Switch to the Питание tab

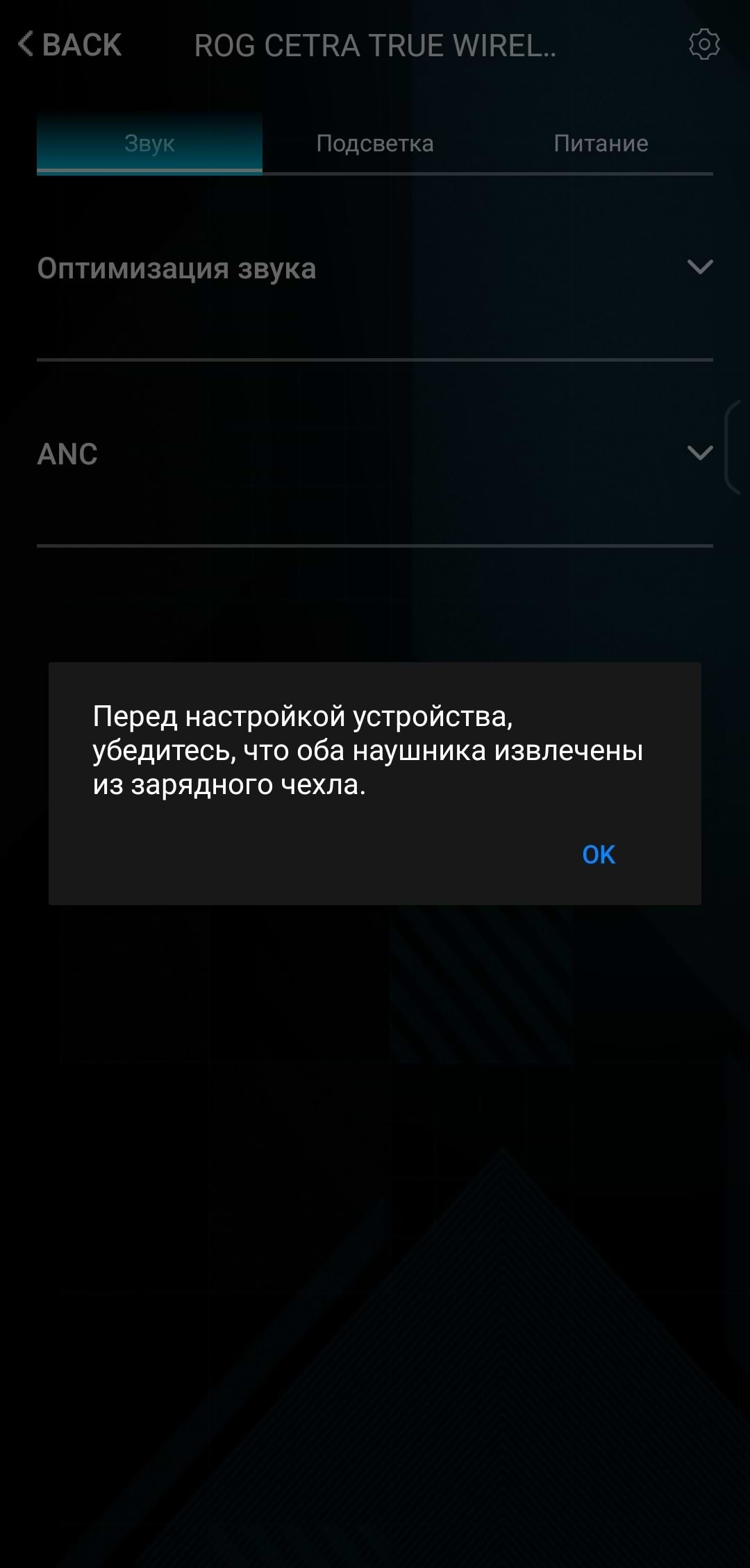click(x=601, y=143)
